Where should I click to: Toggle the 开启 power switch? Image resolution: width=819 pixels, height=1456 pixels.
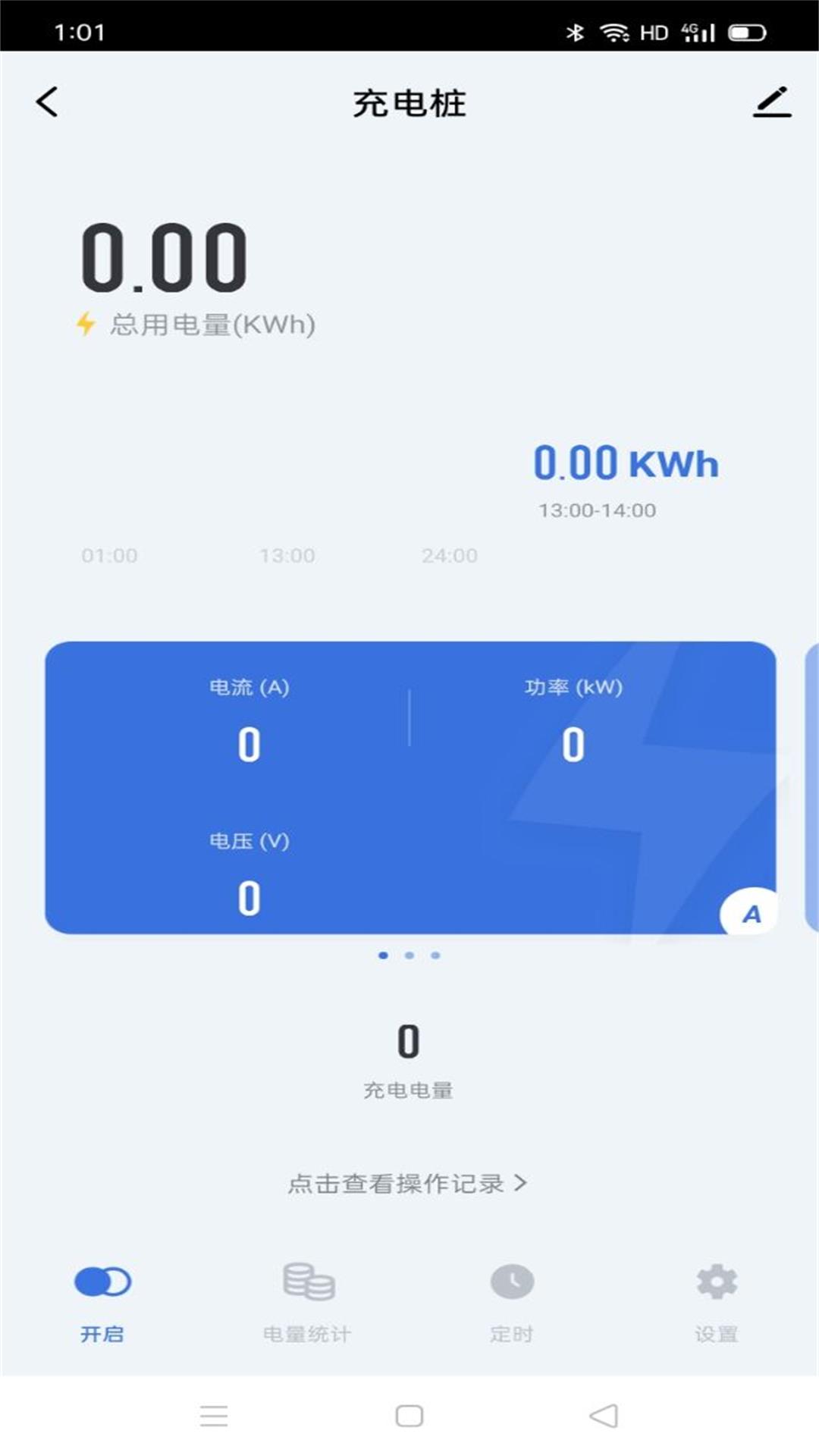tap(102, 1302)
